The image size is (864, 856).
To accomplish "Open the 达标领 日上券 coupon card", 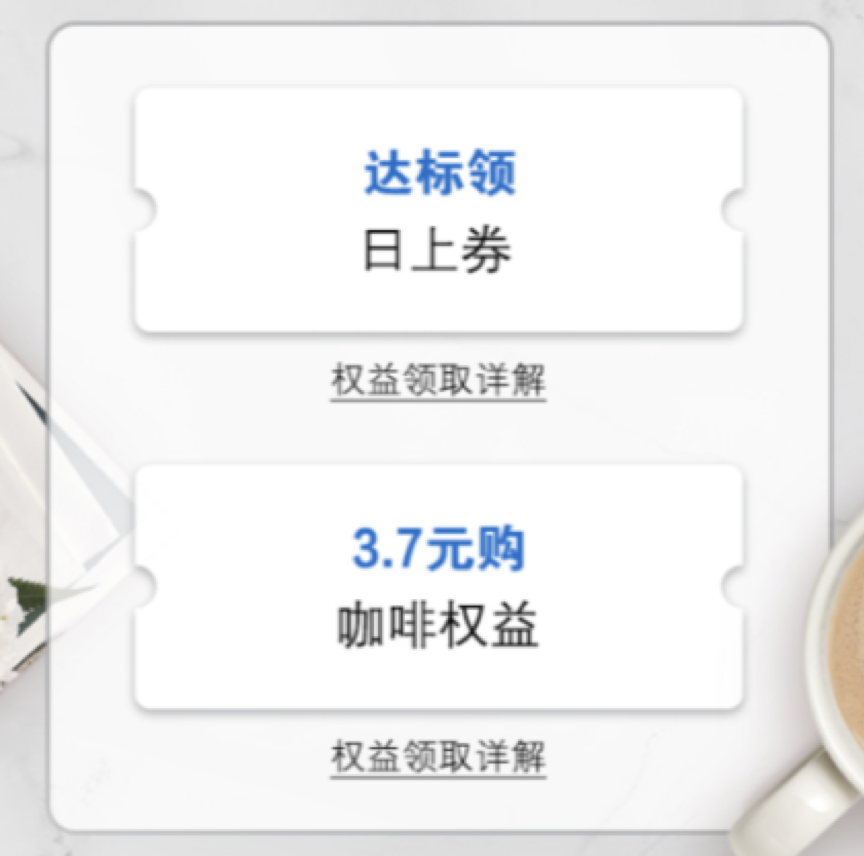I will [438, 210].
